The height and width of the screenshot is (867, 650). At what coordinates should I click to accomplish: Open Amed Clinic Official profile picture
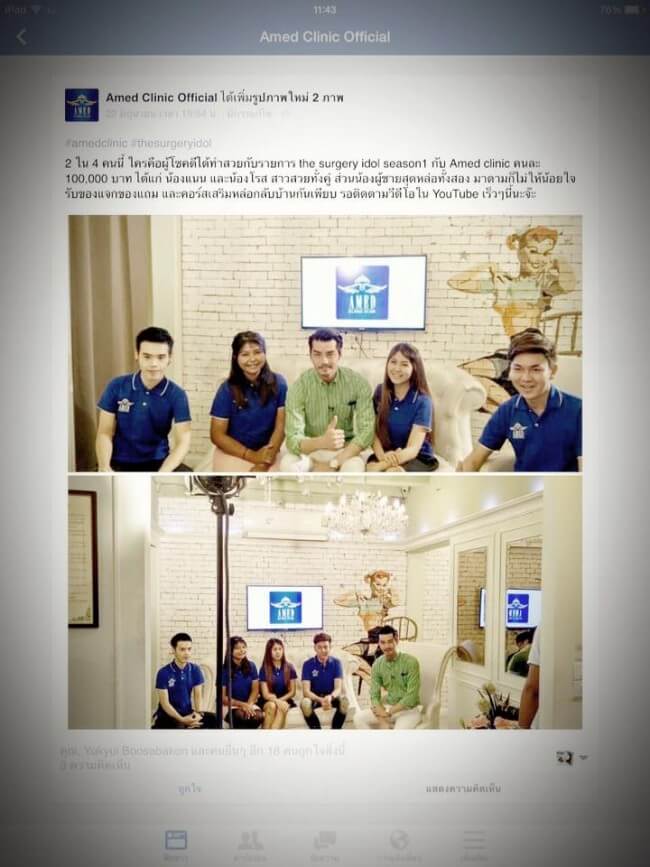pyautogui.click(x=81, y=105)
